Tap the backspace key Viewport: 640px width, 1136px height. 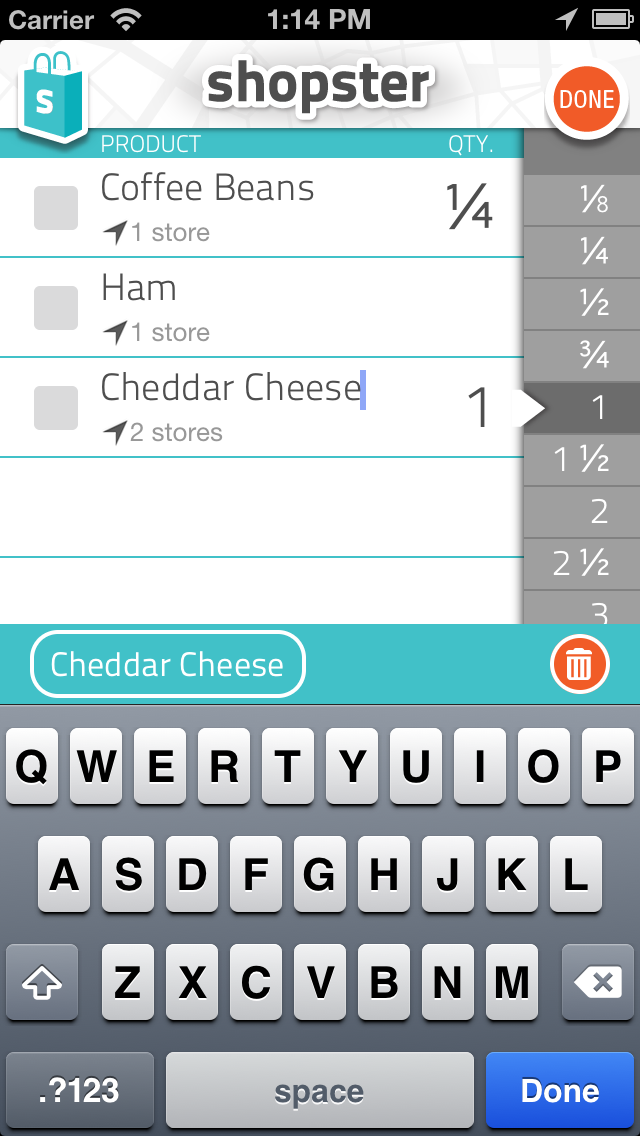[x=598, y=982]
